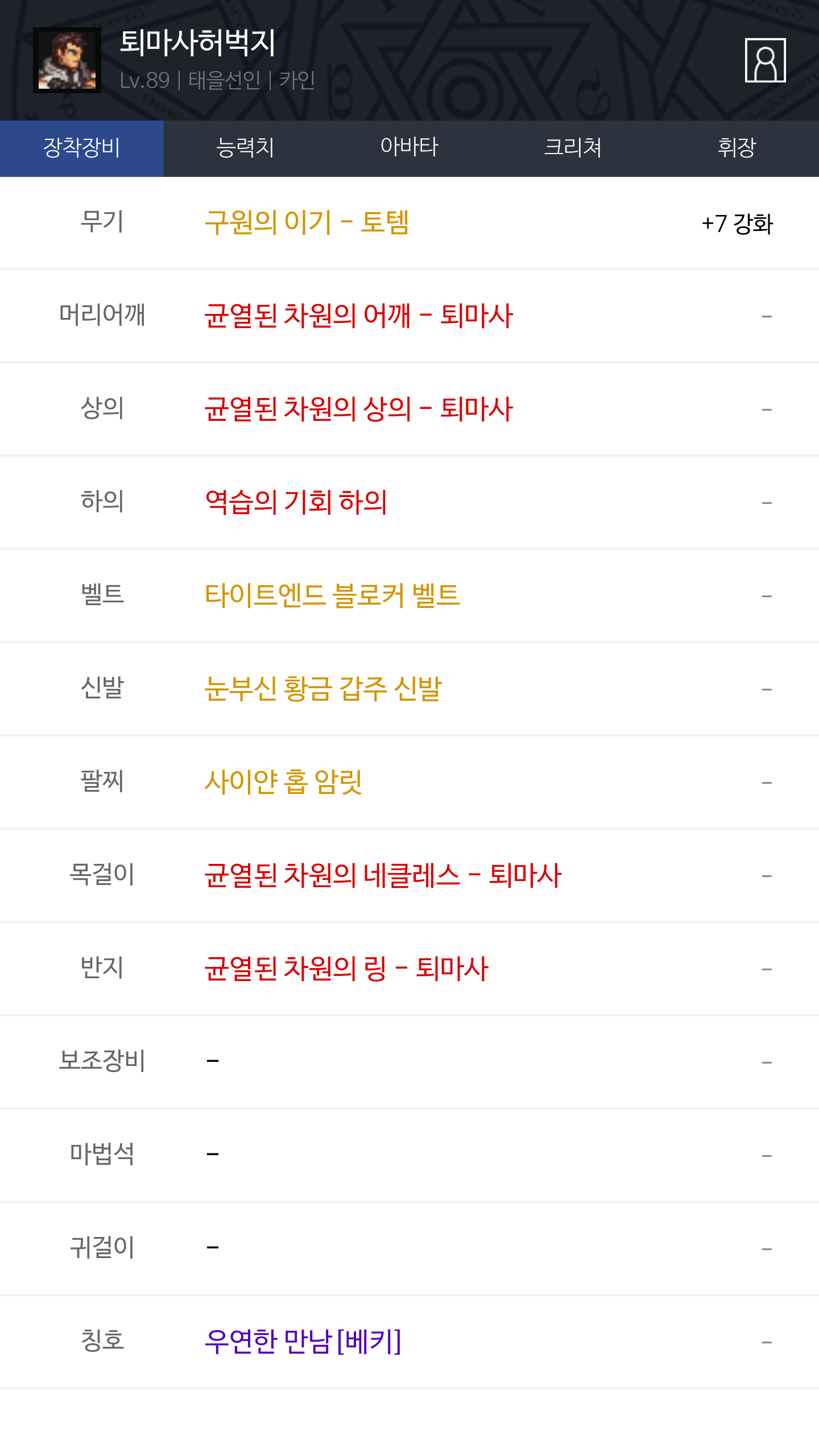Switch to the 휘장 tab
This screenshot has width=819, height=1456.
pos(737,148)
